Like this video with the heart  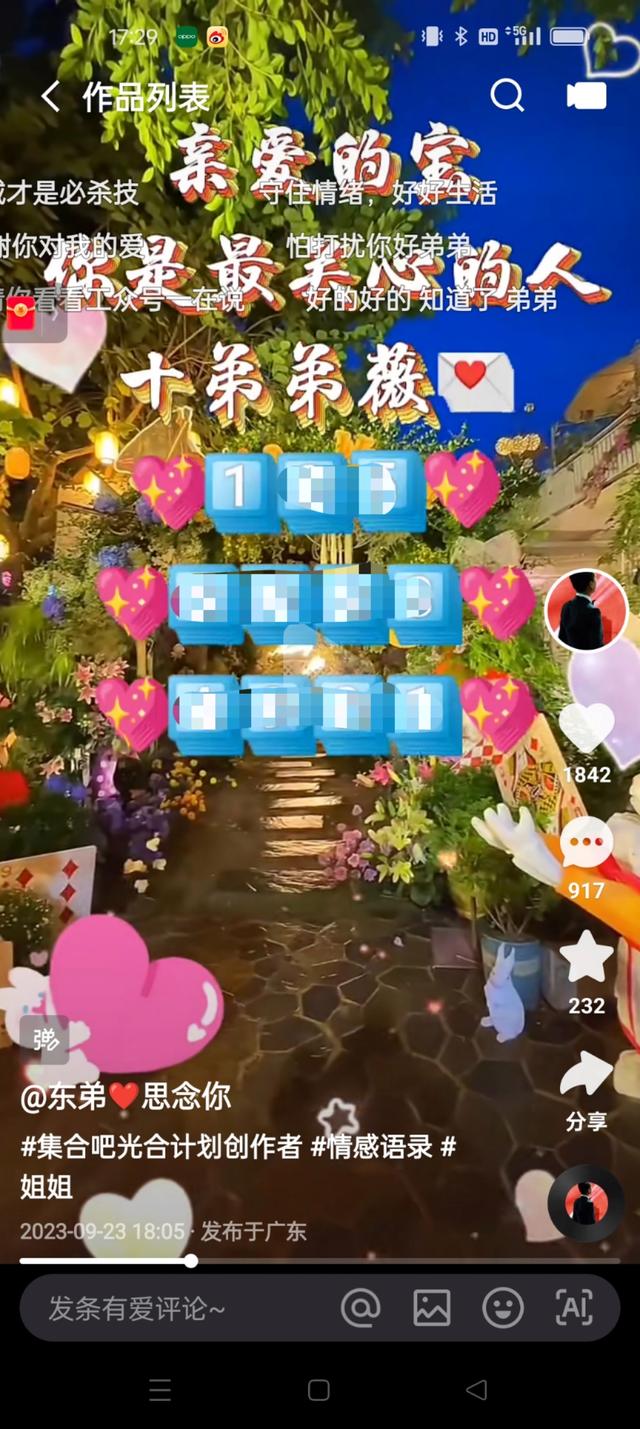click(x=586, y=730)
